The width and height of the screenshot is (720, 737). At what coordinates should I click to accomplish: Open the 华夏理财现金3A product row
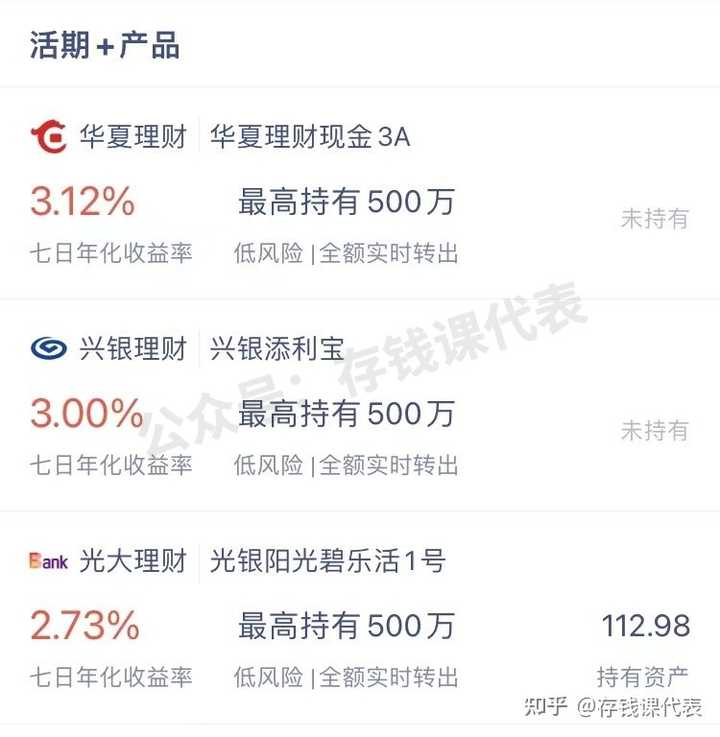(310, 137)
